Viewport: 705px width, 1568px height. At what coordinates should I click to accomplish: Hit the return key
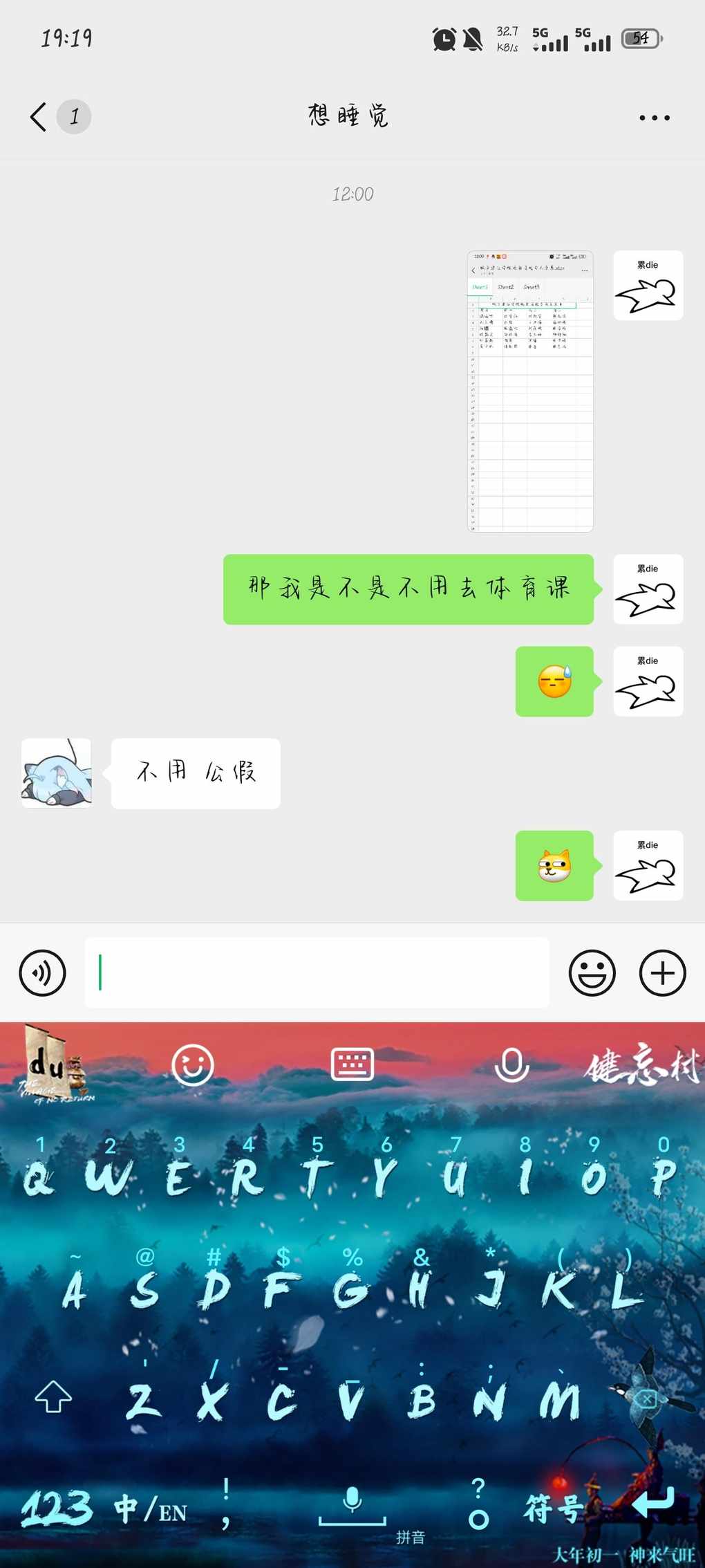[x=652, y=1502]
